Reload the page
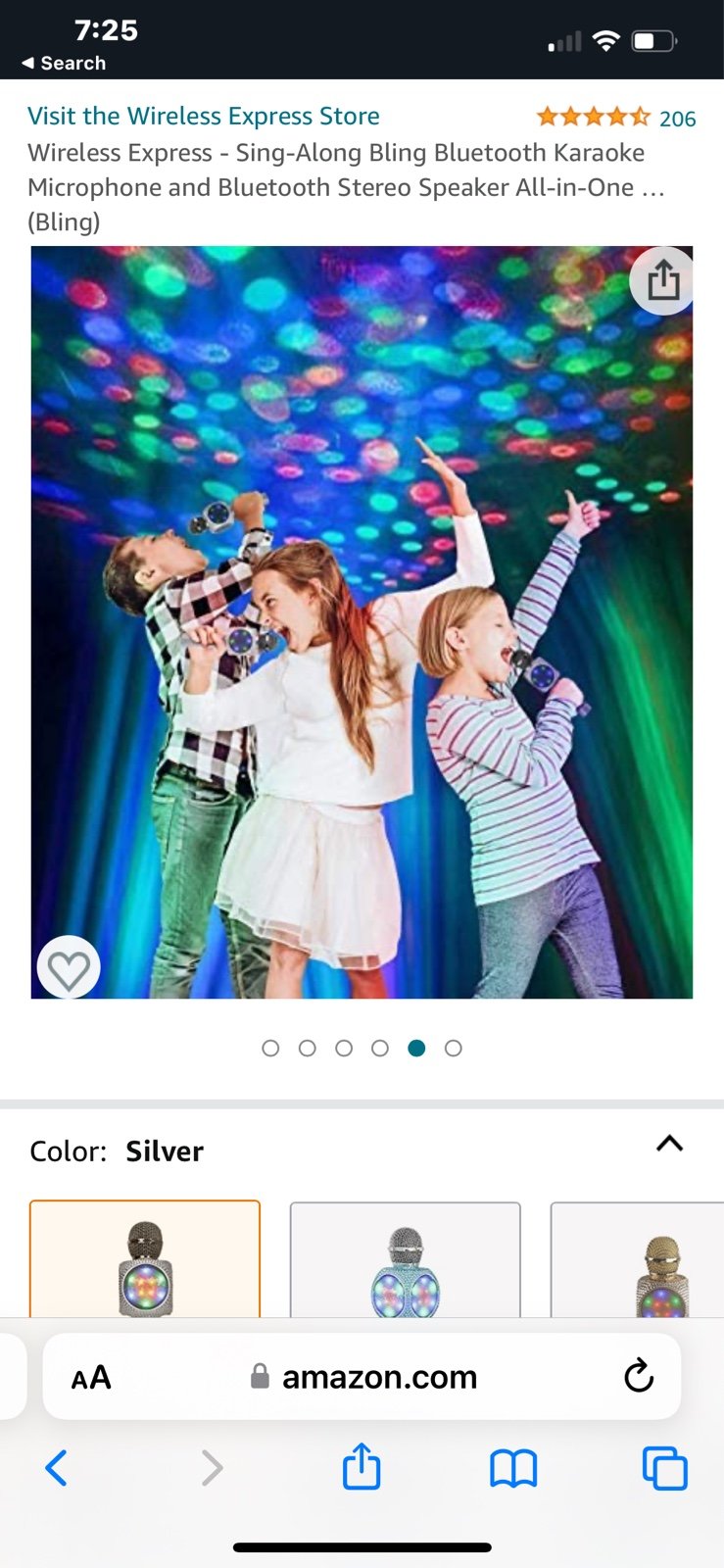 638,1376
